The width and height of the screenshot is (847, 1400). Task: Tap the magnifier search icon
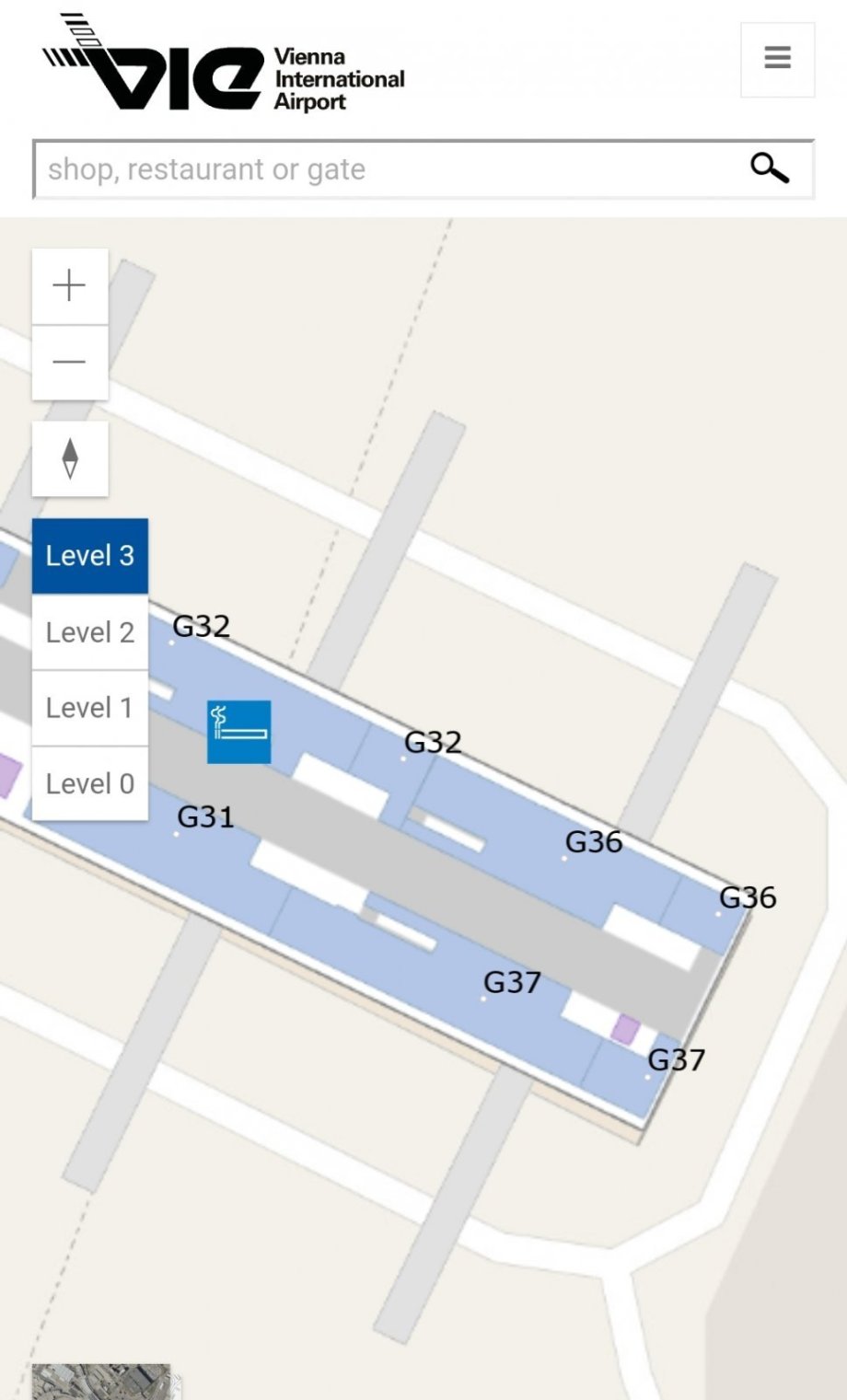[770, 168]
